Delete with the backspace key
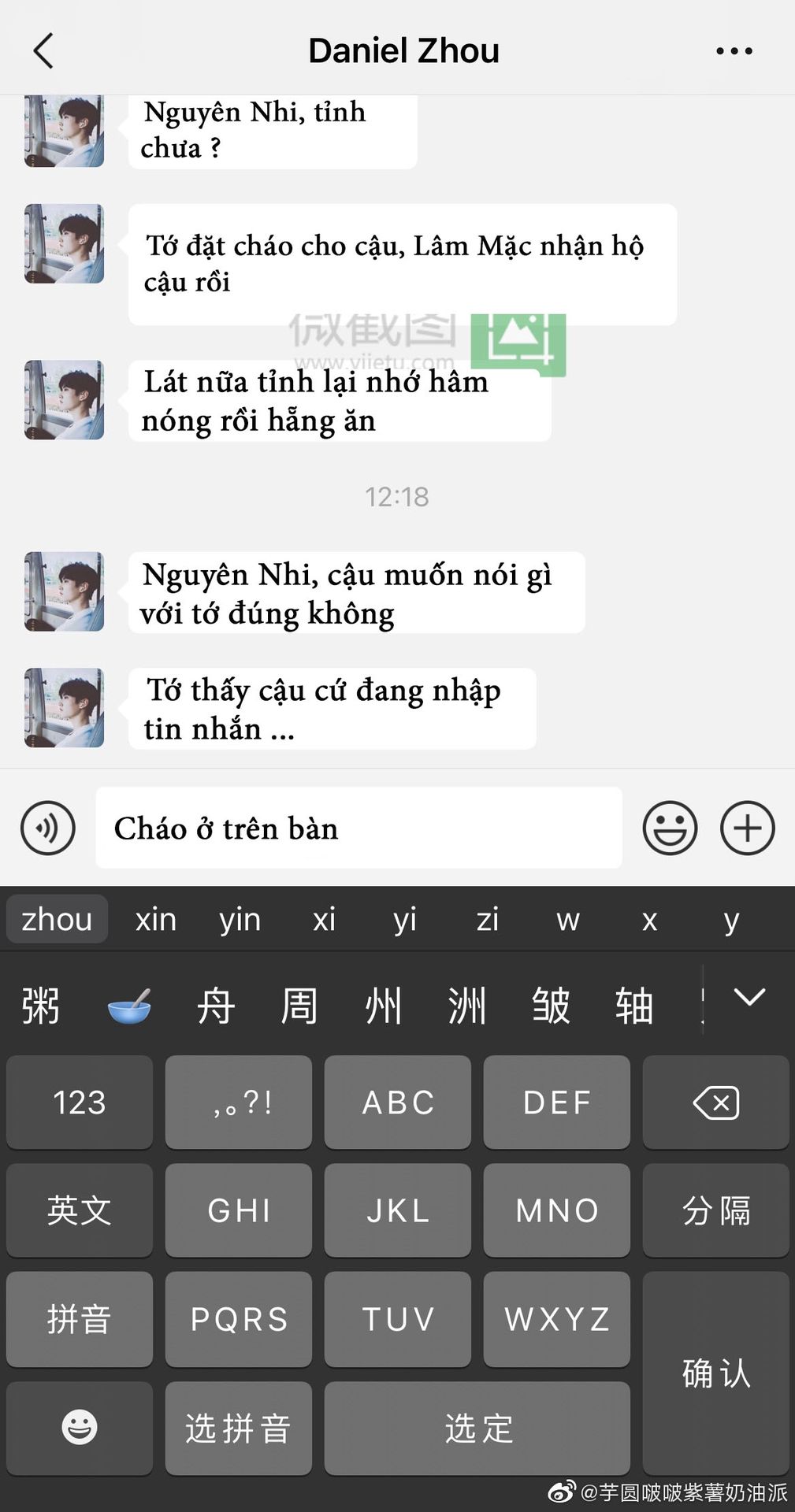 715,1102
